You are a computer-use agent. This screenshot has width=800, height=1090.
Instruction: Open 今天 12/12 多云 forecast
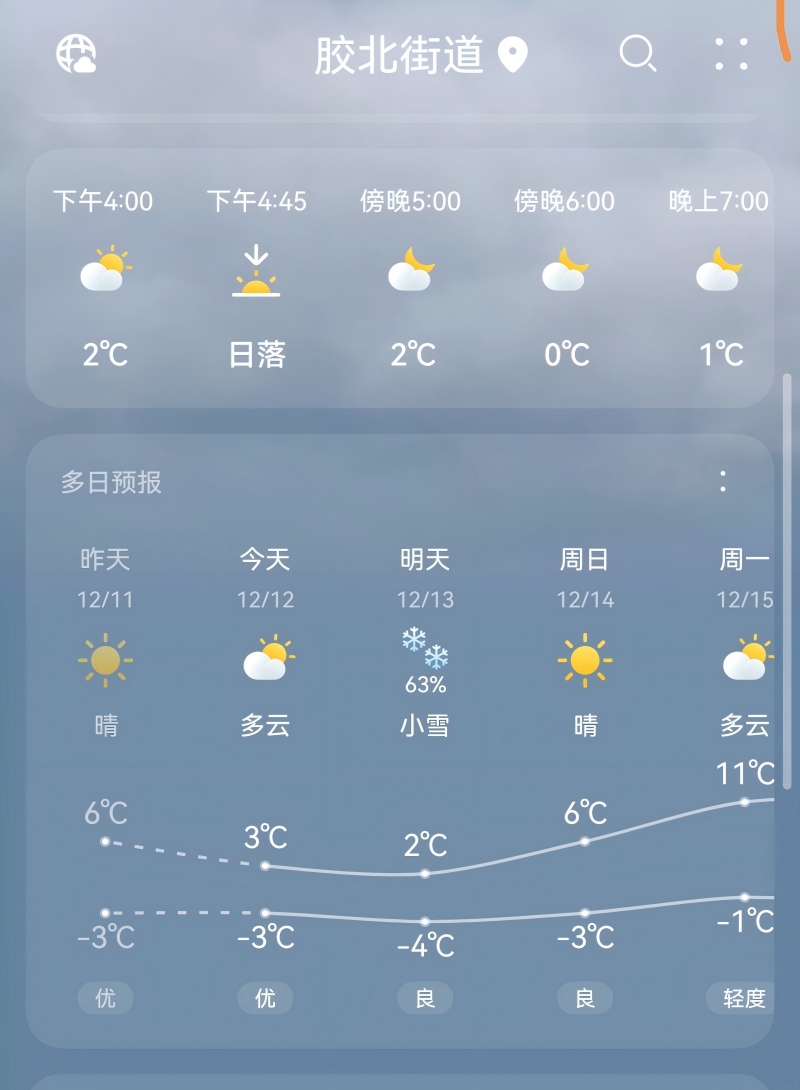[265, 650]
